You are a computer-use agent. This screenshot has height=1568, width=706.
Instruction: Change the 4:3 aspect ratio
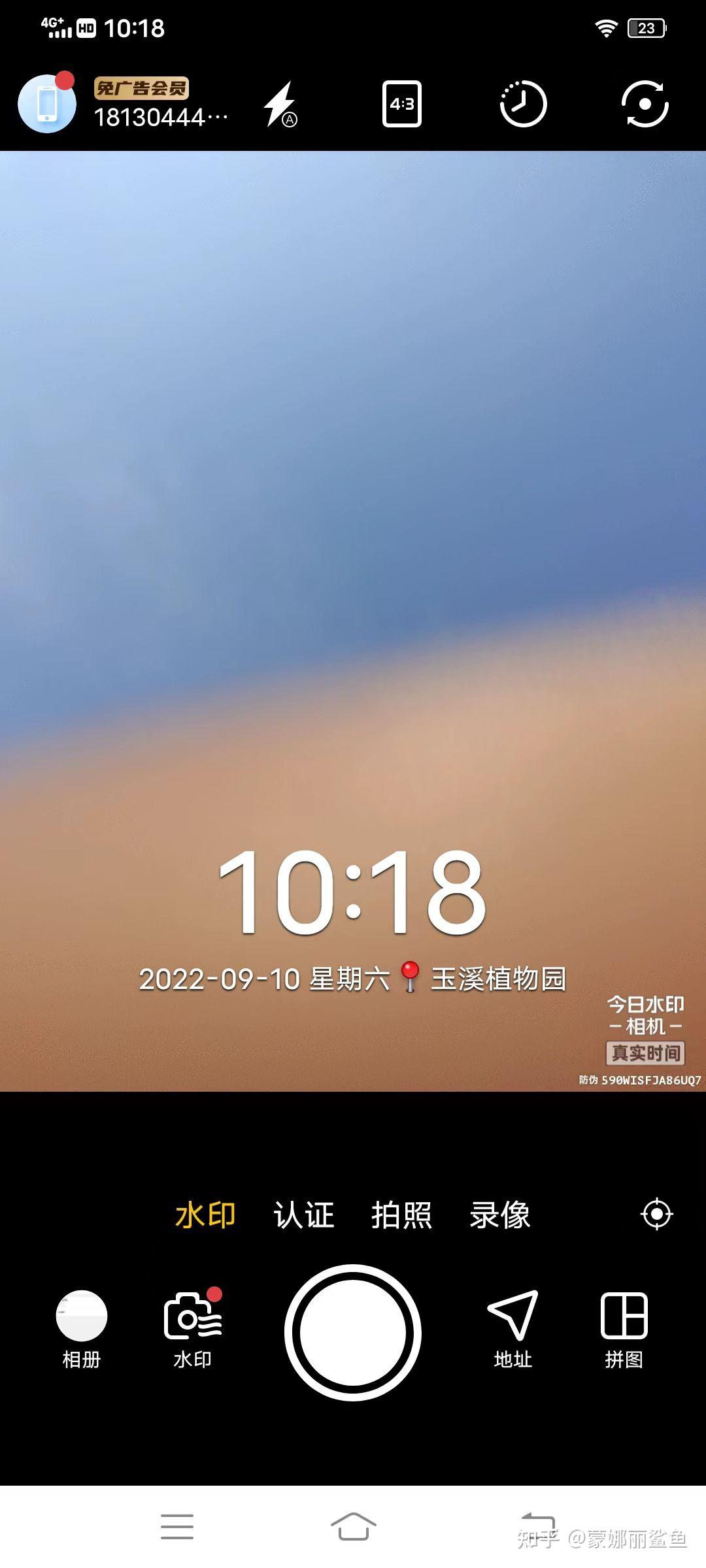[x=401, y=104]
